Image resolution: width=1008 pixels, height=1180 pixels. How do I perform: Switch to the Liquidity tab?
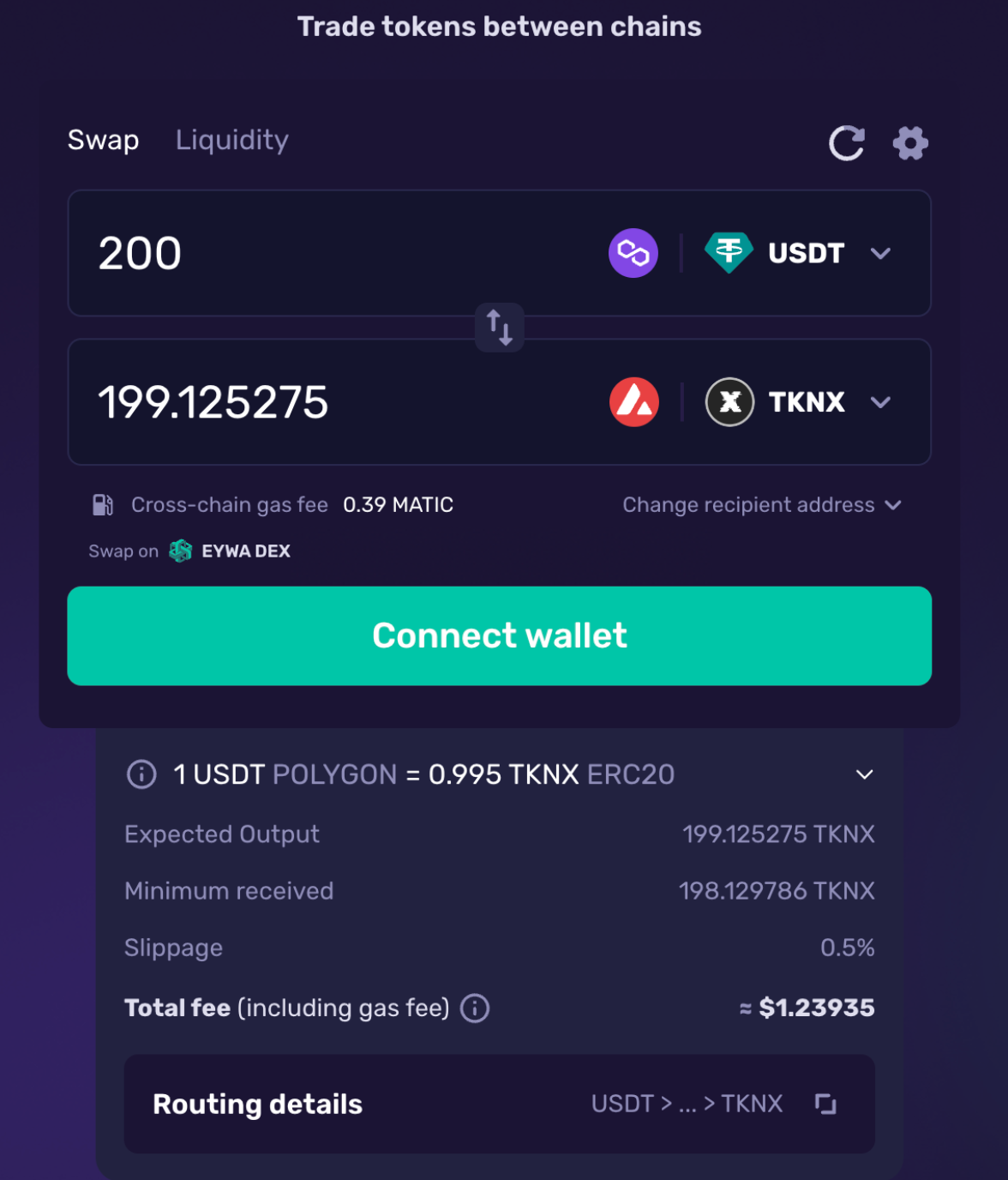click(x=231, y=140)
